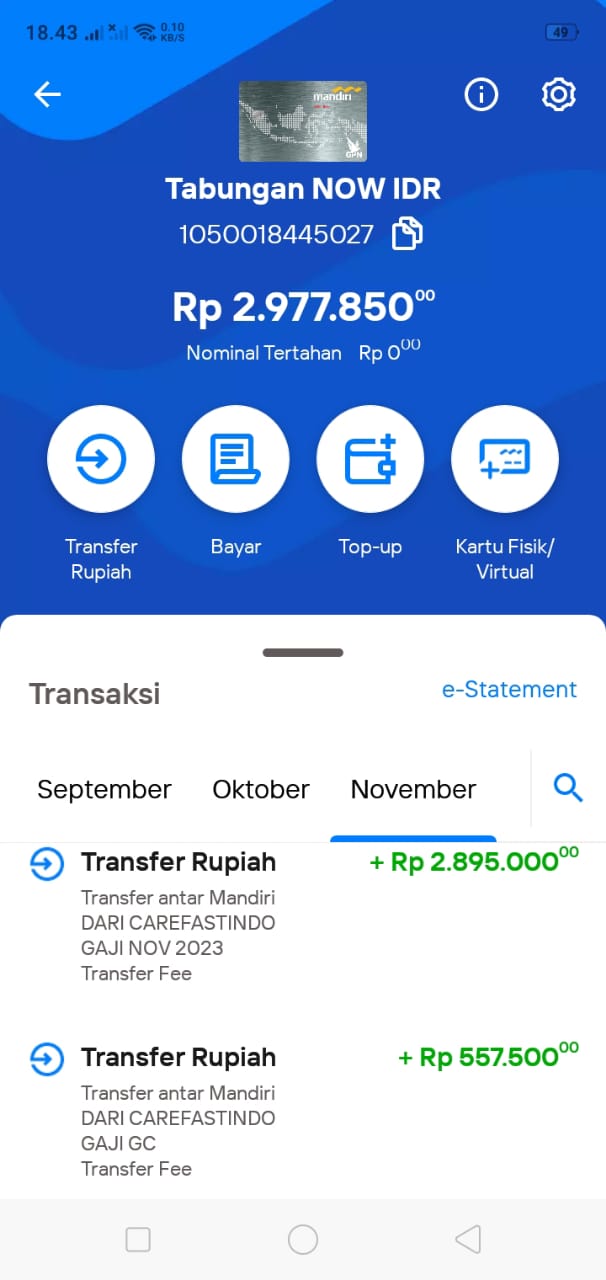Tap the drag handle above the Transaksi heading
Image resolution: width=606 pixels, height=1280 pixels.
(303, 652)
